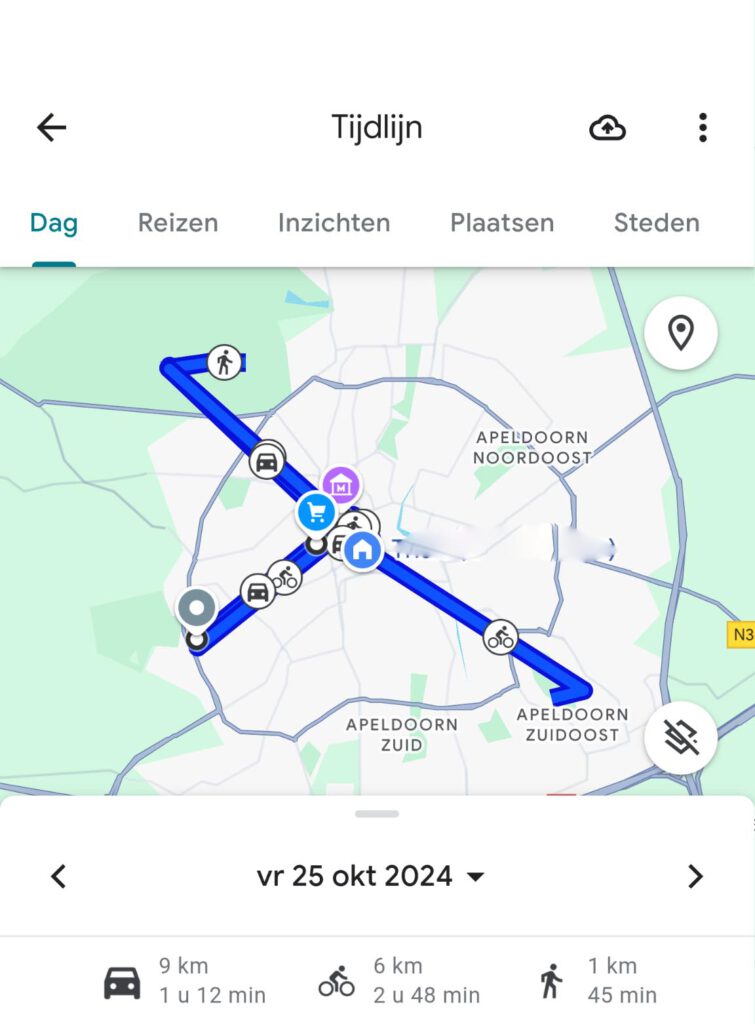This screenshot has height=1024, width=755.
Task: Open the three-dot overflow menu
Action: point(702,127)
